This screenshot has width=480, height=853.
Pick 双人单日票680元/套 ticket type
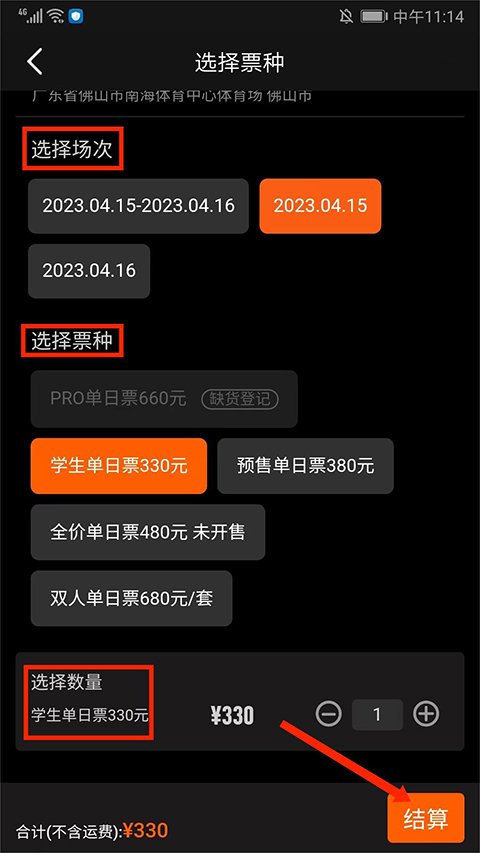[131, 598]
